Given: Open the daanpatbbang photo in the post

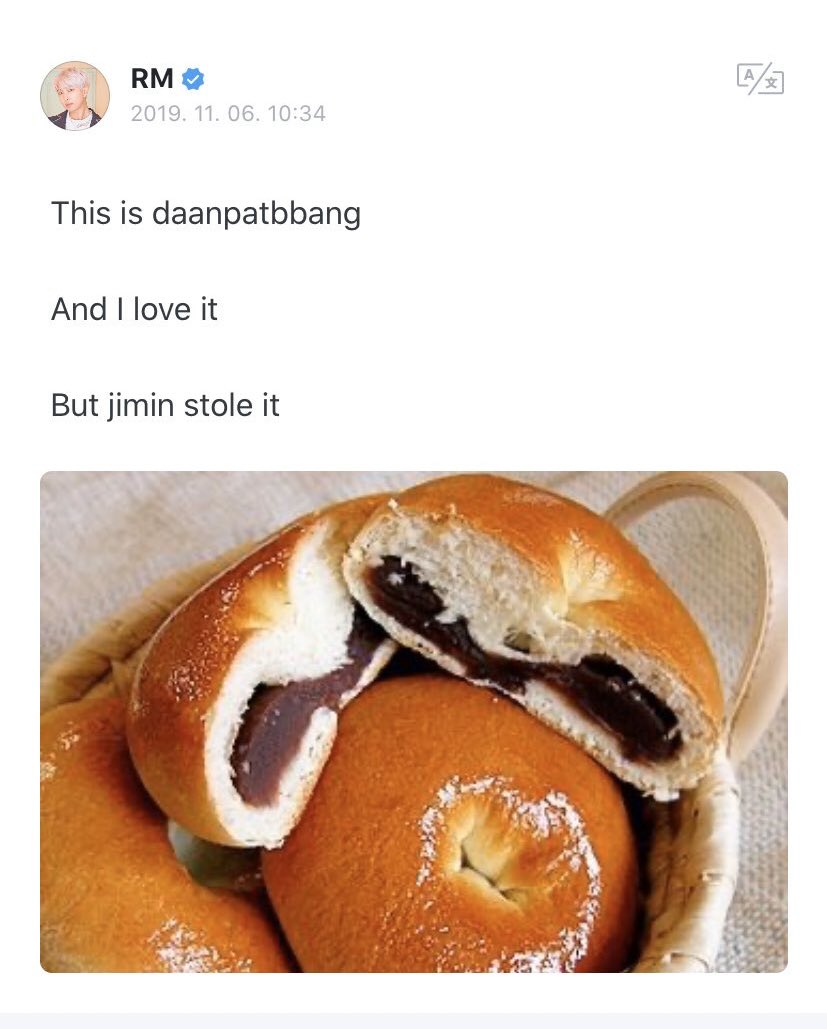Looking at the screenshot, I should 413,721.
